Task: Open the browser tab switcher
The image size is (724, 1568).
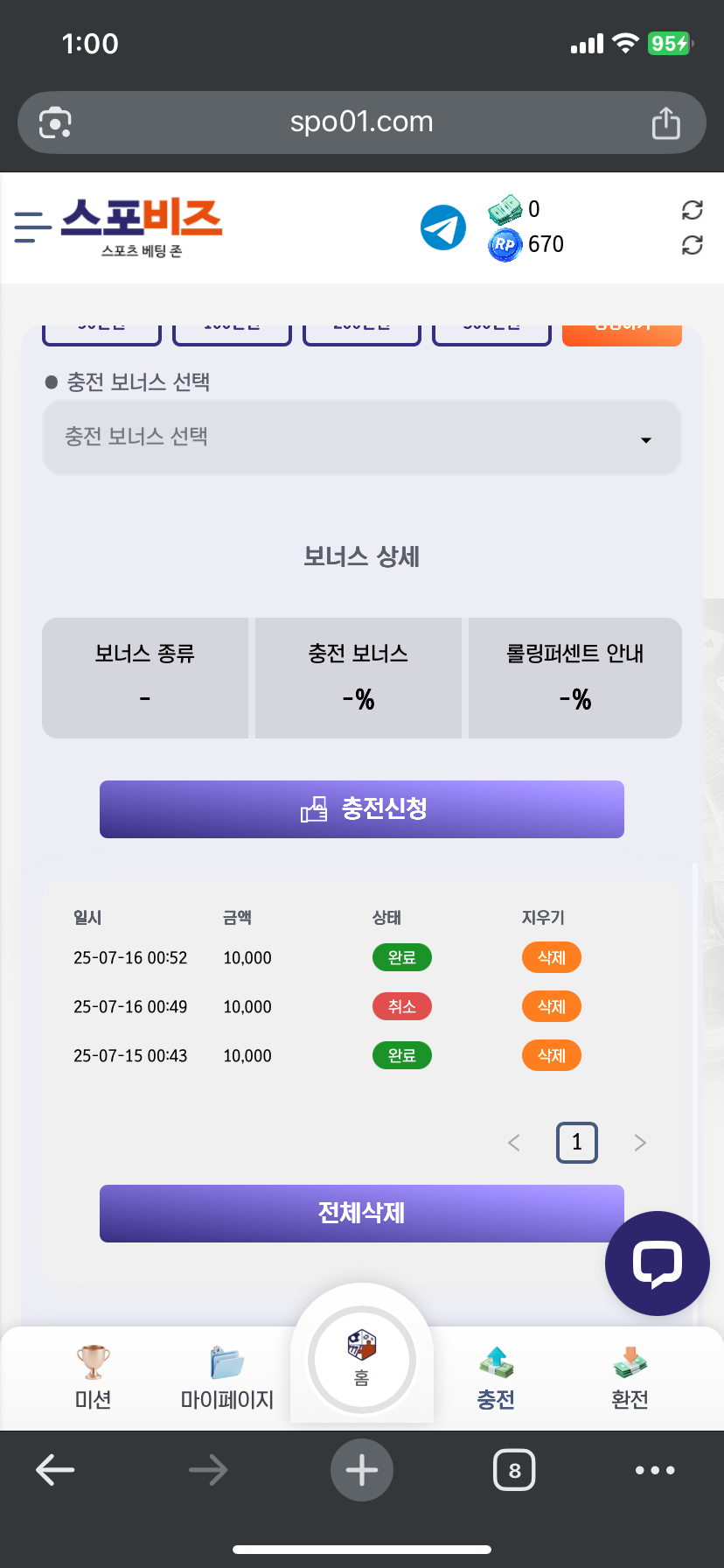Action: point(514,1470)
